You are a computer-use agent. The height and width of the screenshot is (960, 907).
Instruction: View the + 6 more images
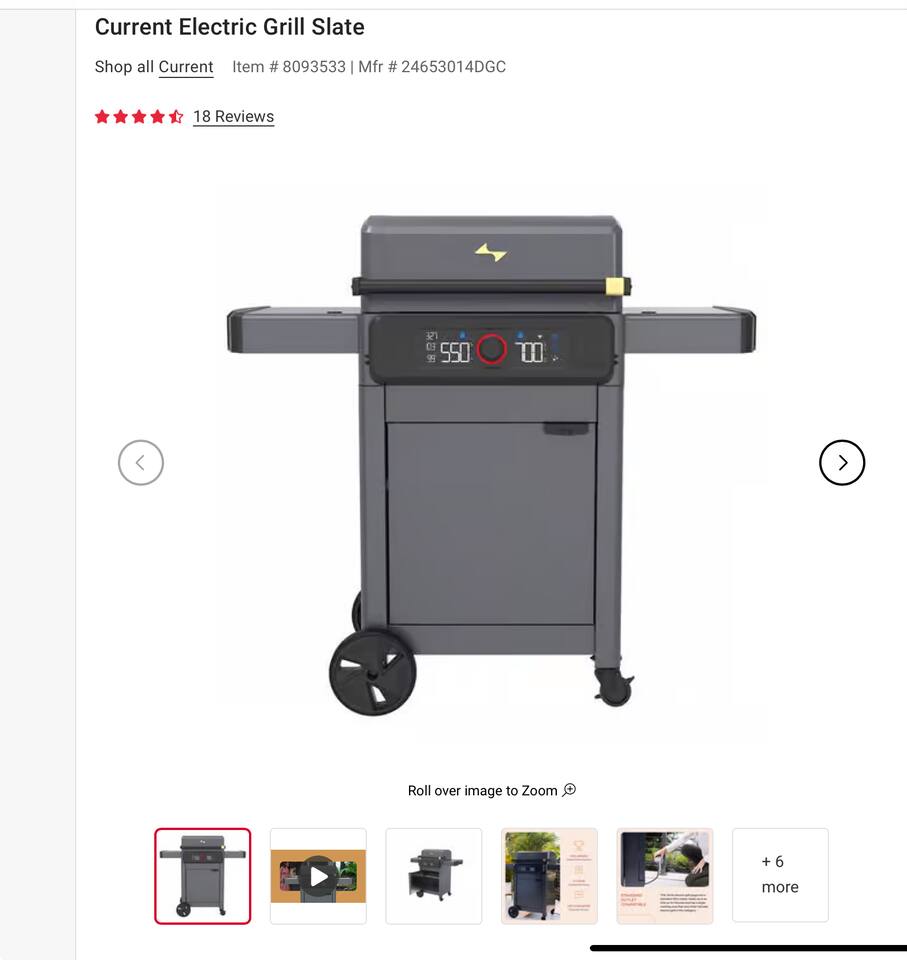780,875
